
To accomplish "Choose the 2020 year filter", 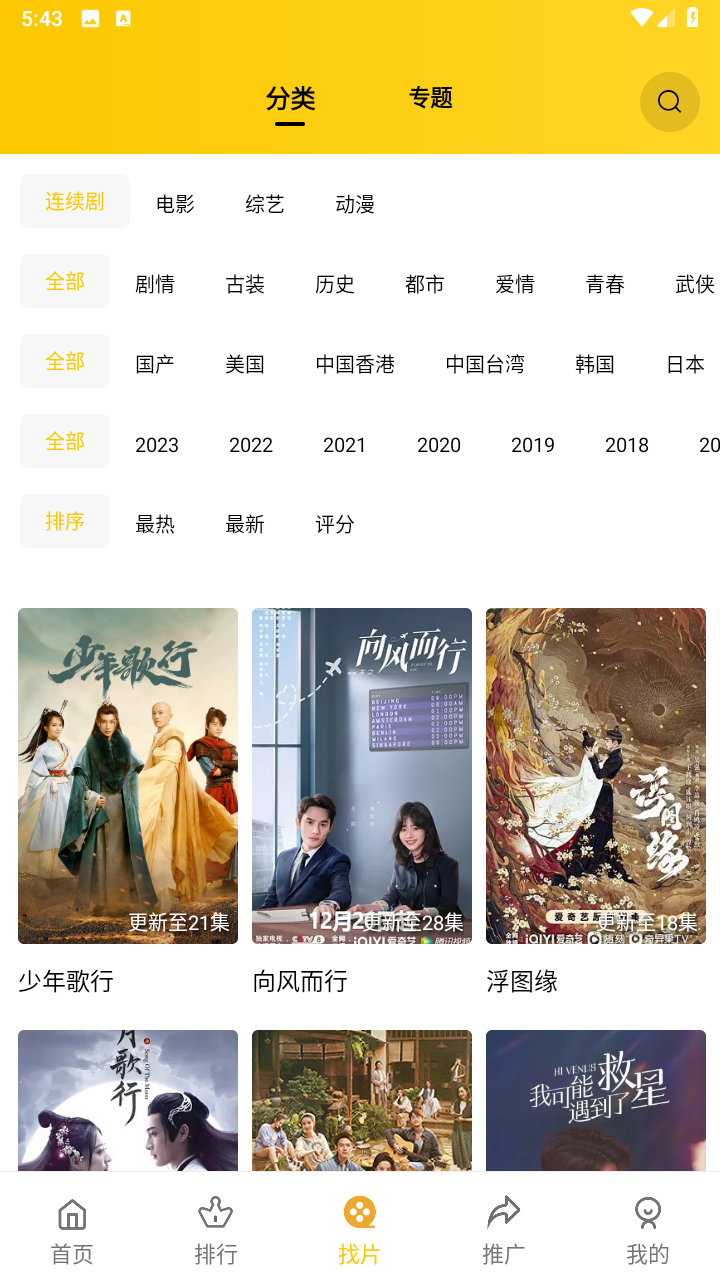I will pos(439,444).
